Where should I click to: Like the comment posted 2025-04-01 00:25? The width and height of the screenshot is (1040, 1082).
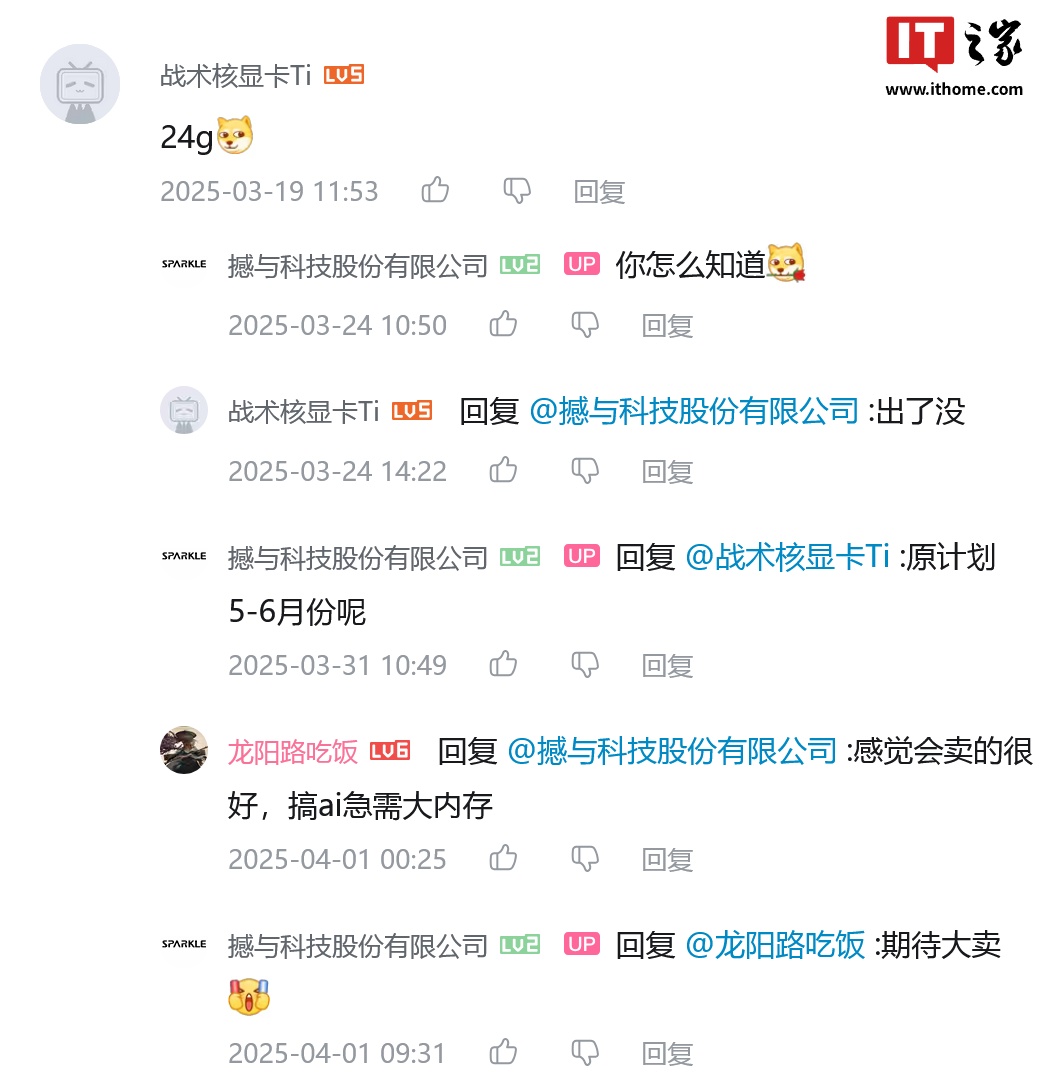[503, 858]
